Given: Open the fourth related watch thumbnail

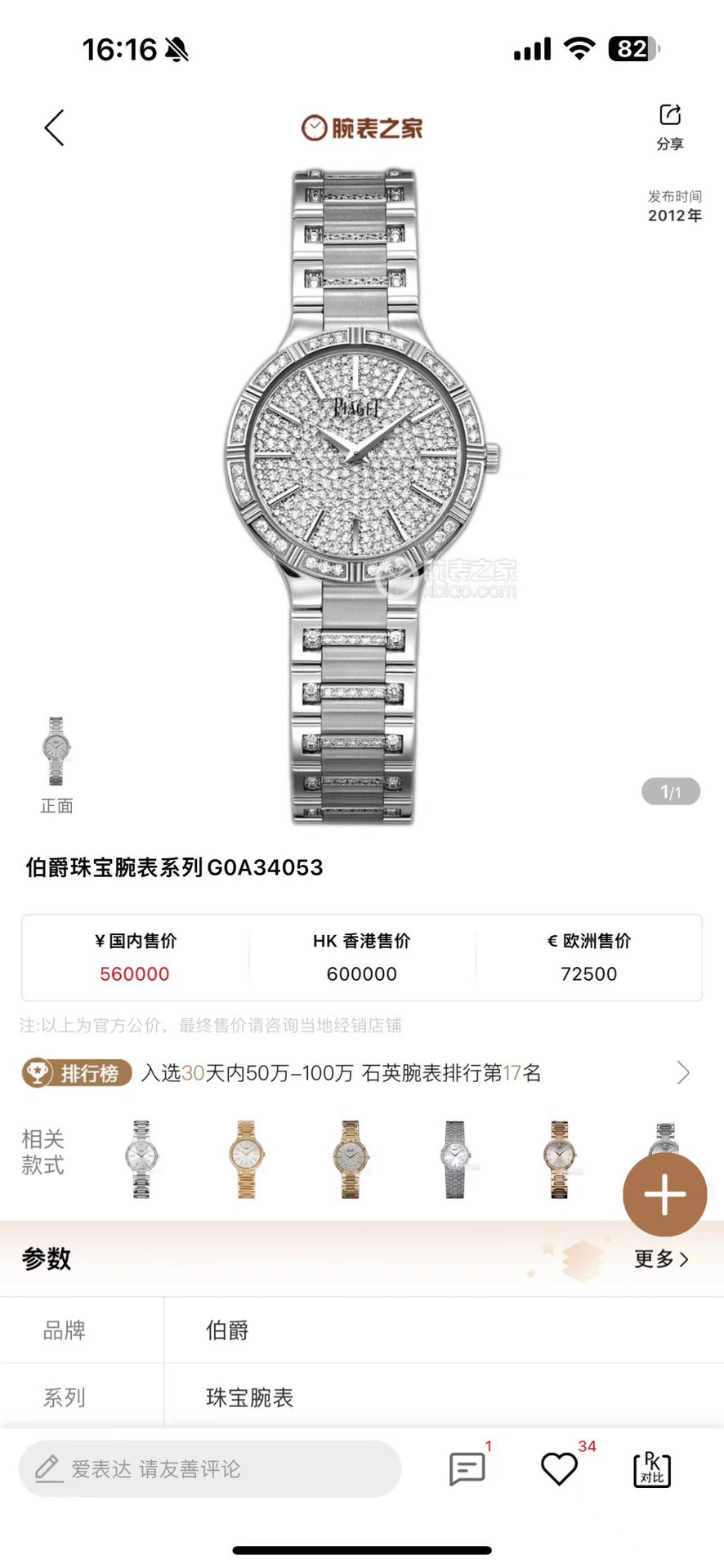Looking at the screenshot, I should coord(455,1159).
